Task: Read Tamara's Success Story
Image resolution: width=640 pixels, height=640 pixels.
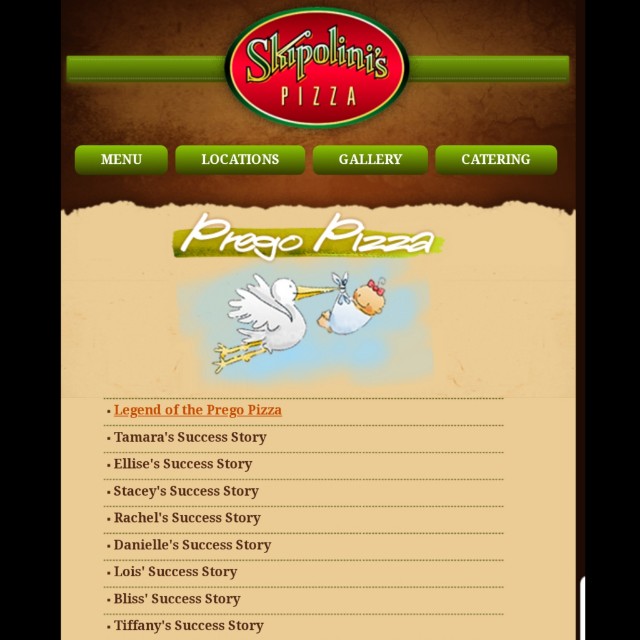Action: tap(190, 437)
